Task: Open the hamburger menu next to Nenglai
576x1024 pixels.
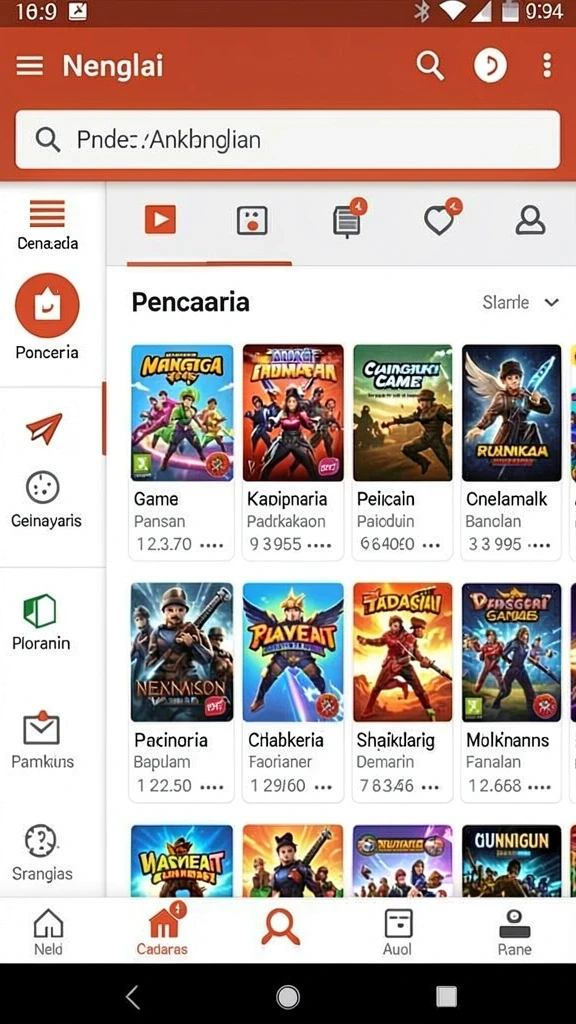Action: point(29,65)
